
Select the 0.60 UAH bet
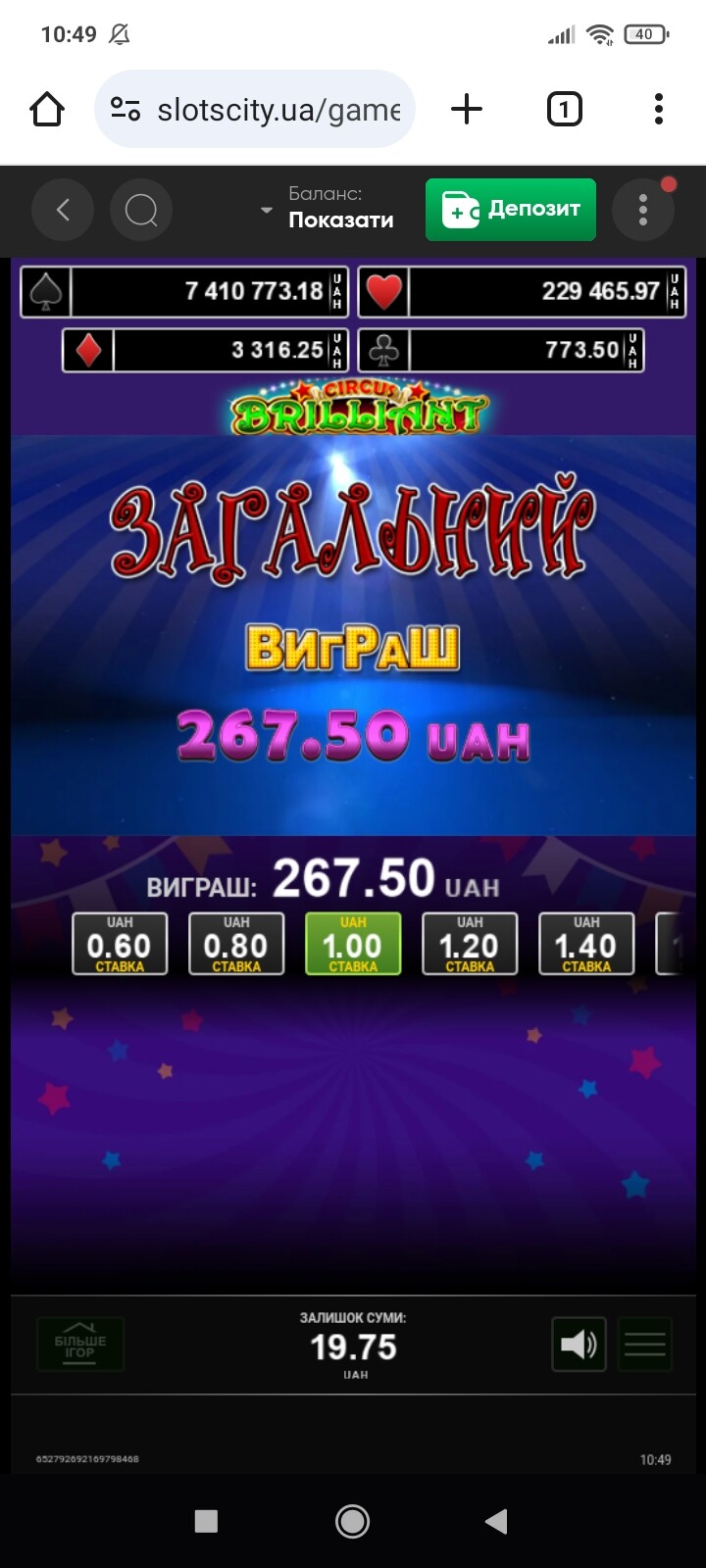[120, 945]
